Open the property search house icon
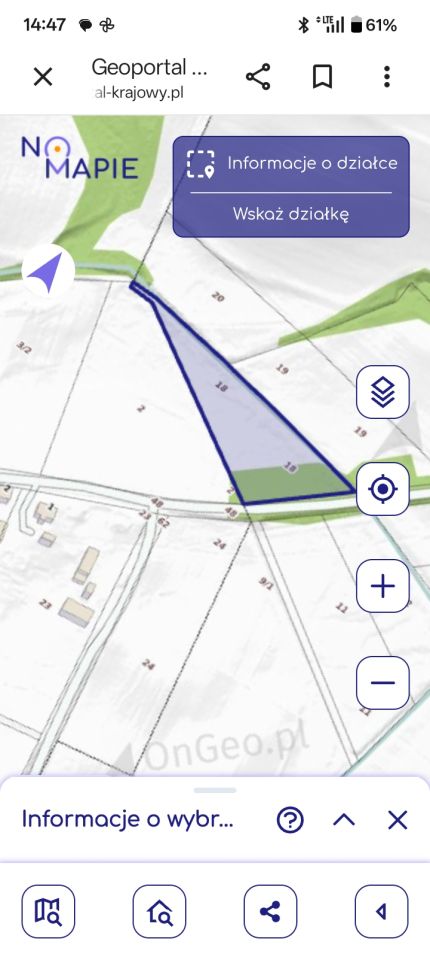 coord(159,911)
